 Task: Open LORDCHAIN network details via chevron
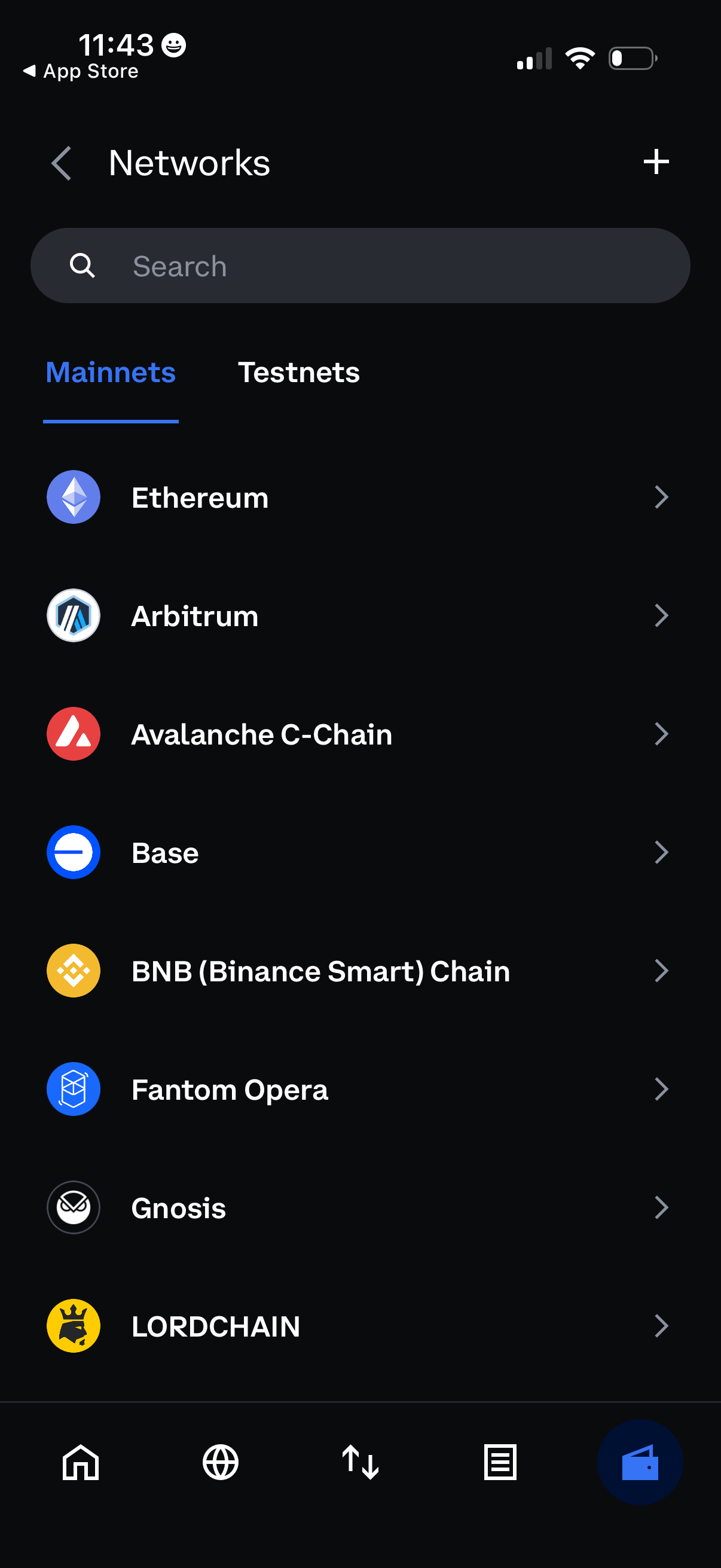click(x=662, y=1326)
